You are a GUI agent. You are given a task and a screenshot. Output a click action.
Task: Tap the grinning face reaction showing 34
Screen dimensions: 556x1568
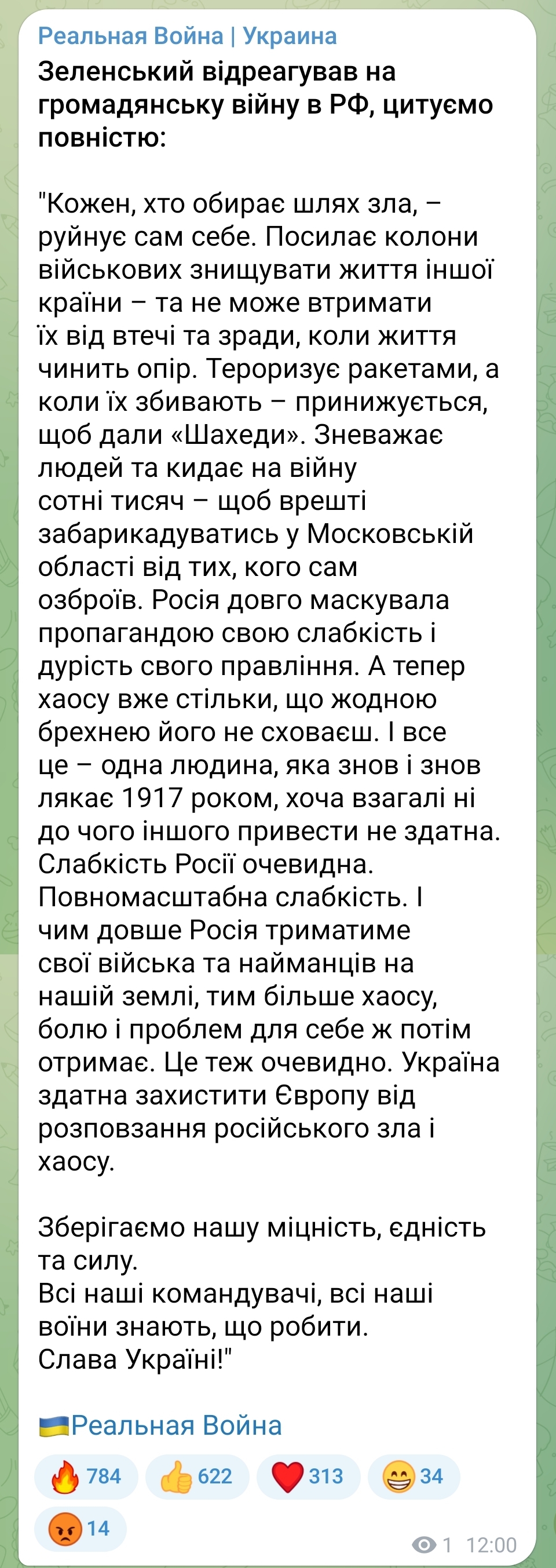[413, 1476]
